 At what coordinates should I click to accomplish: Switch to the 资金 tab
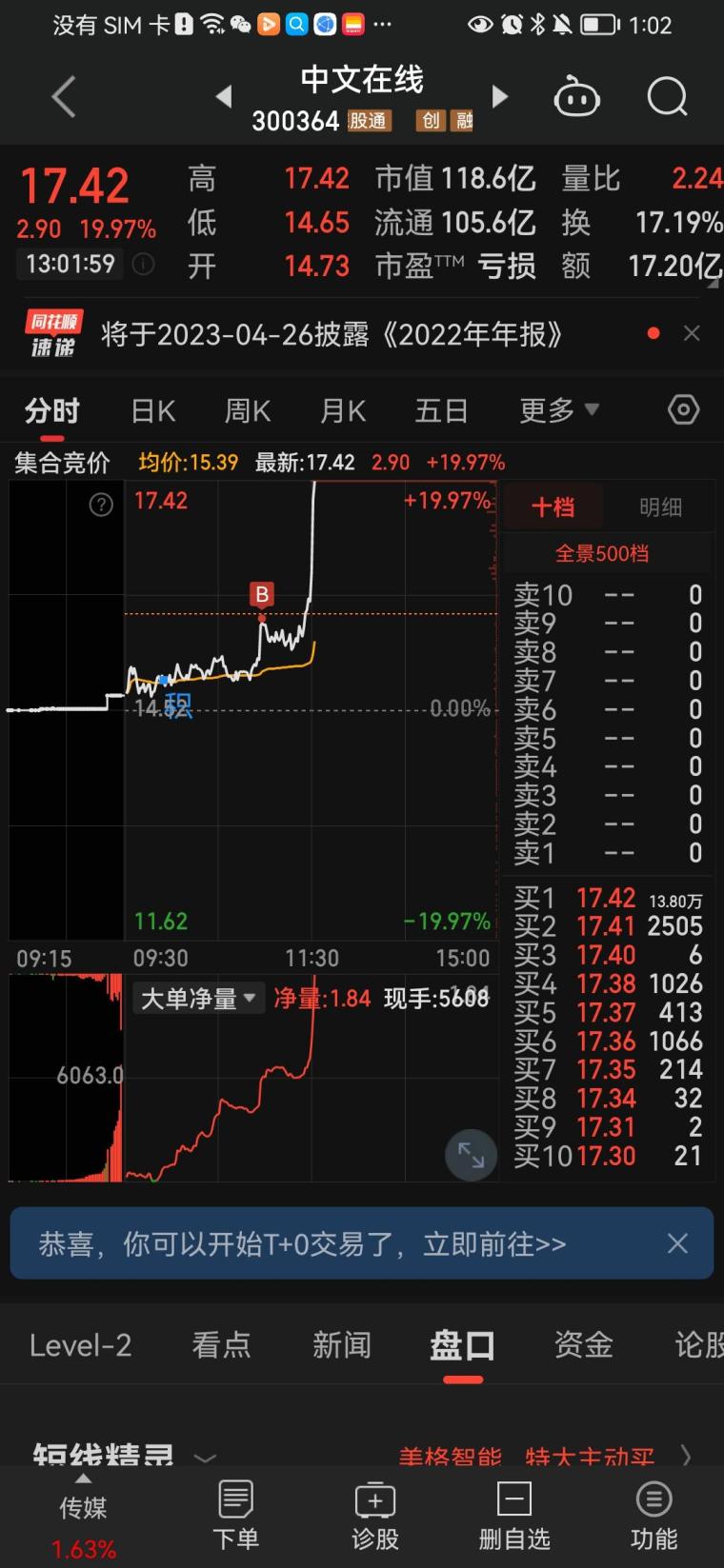pyautogui.click(x=583, y=1345)
